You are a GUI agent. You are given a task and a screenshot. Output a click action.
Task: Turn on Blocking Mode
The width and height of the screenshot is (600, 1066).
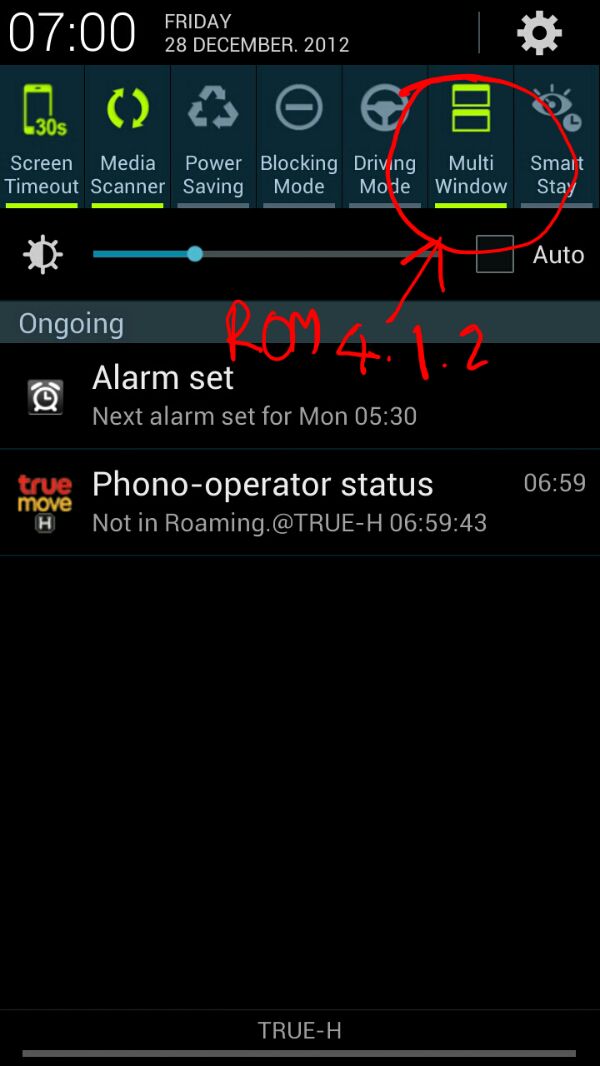299,137
